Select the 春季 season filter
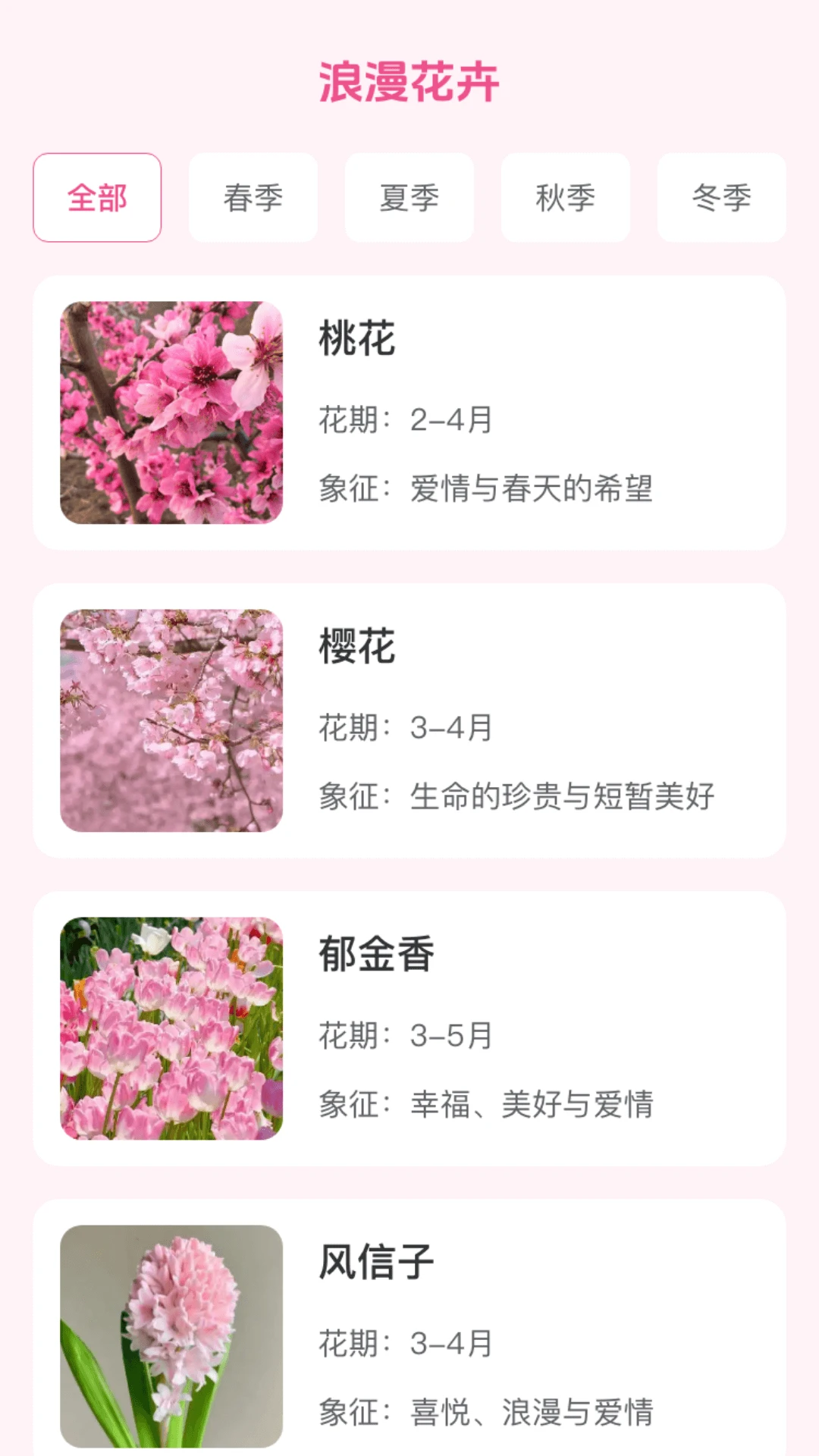 point(253,198)
